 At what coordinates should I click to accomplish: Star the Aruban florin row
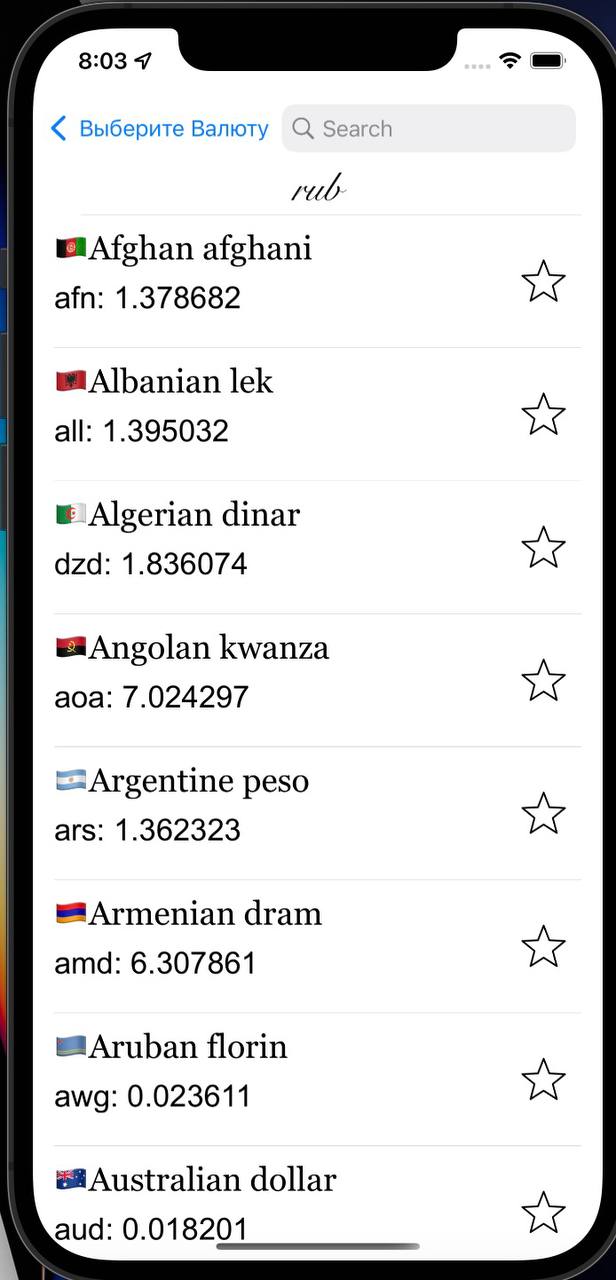[x=543, y=1079]
